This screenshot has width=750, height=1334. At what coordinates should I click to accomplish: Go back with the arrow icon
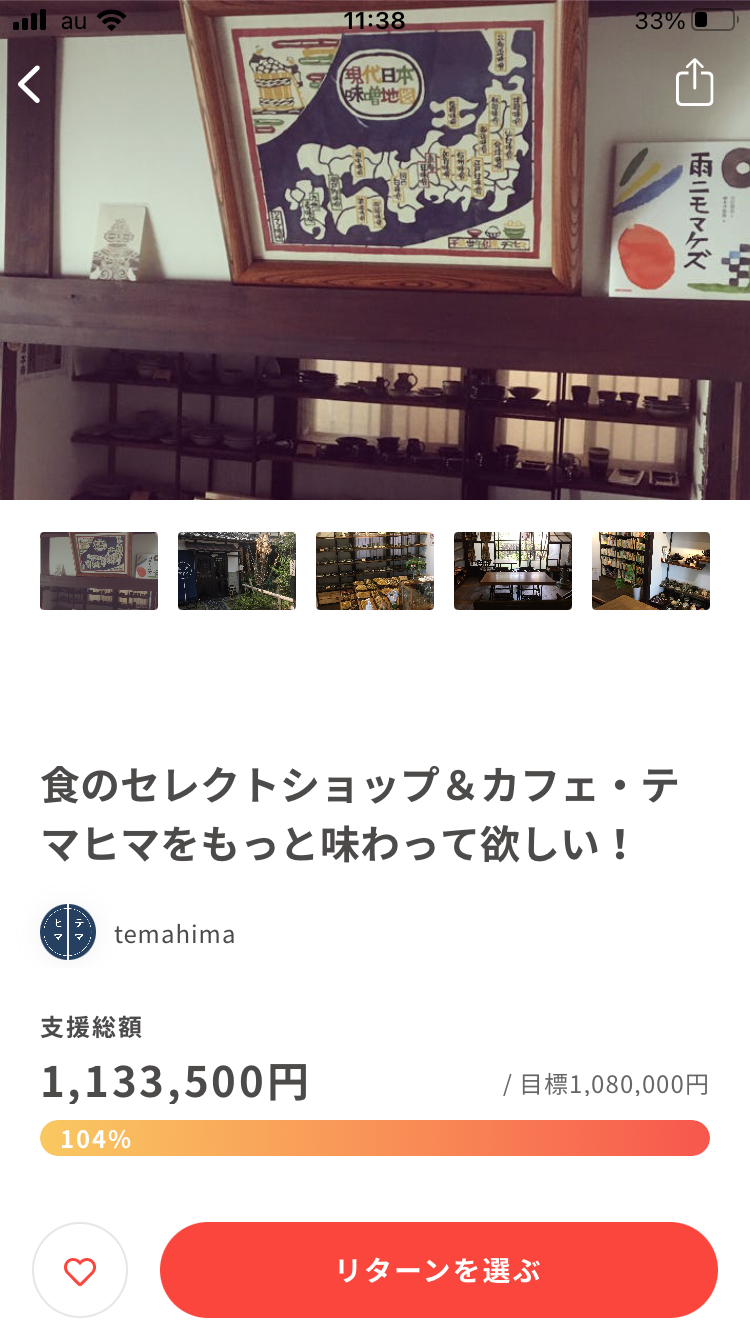[x=30, y=84]
